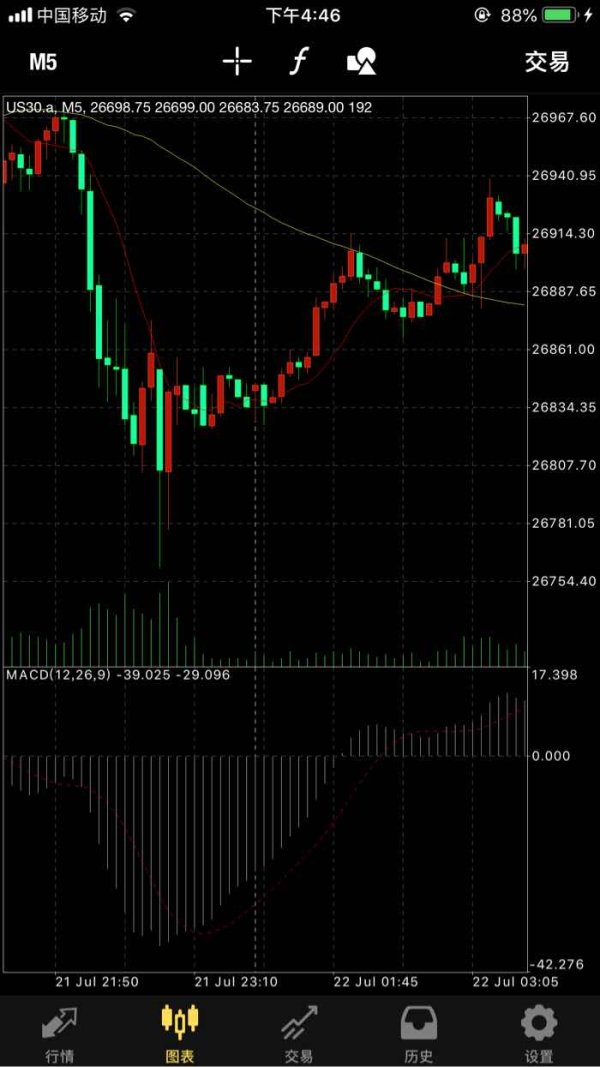Open the 设置 tab
This screenshot has width=600, height=1067.
539,1032
